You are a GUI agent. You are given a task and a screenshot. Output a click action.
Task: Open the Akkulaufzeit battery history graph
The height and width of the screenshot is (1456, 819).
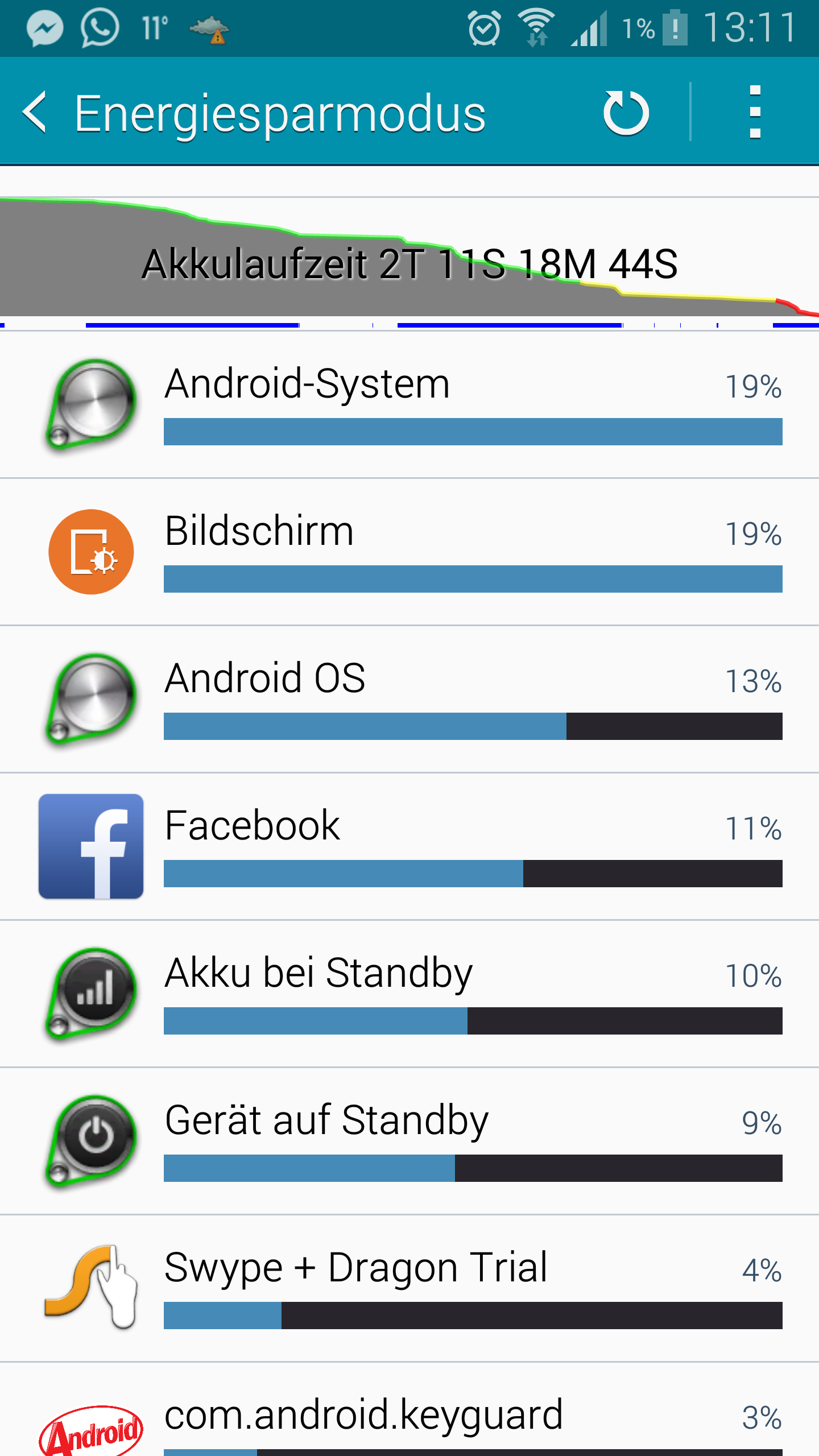[409, 263]
